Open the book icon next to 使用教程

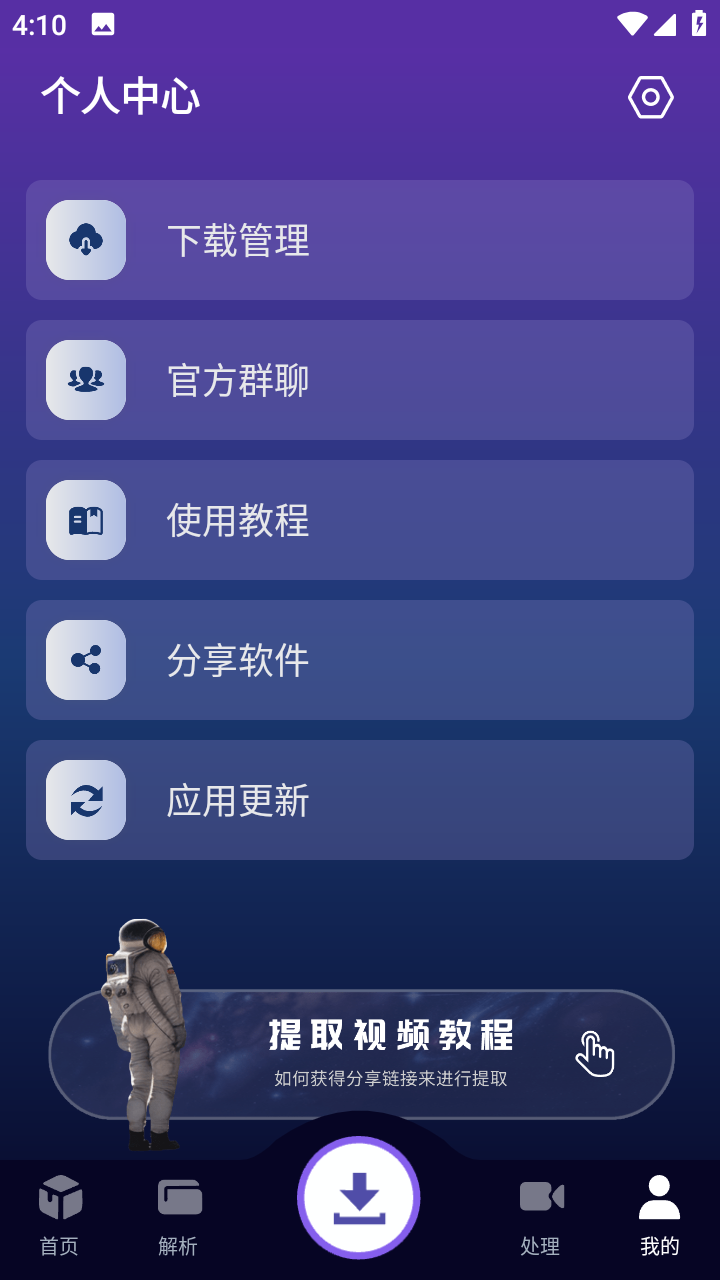point(85,520)
